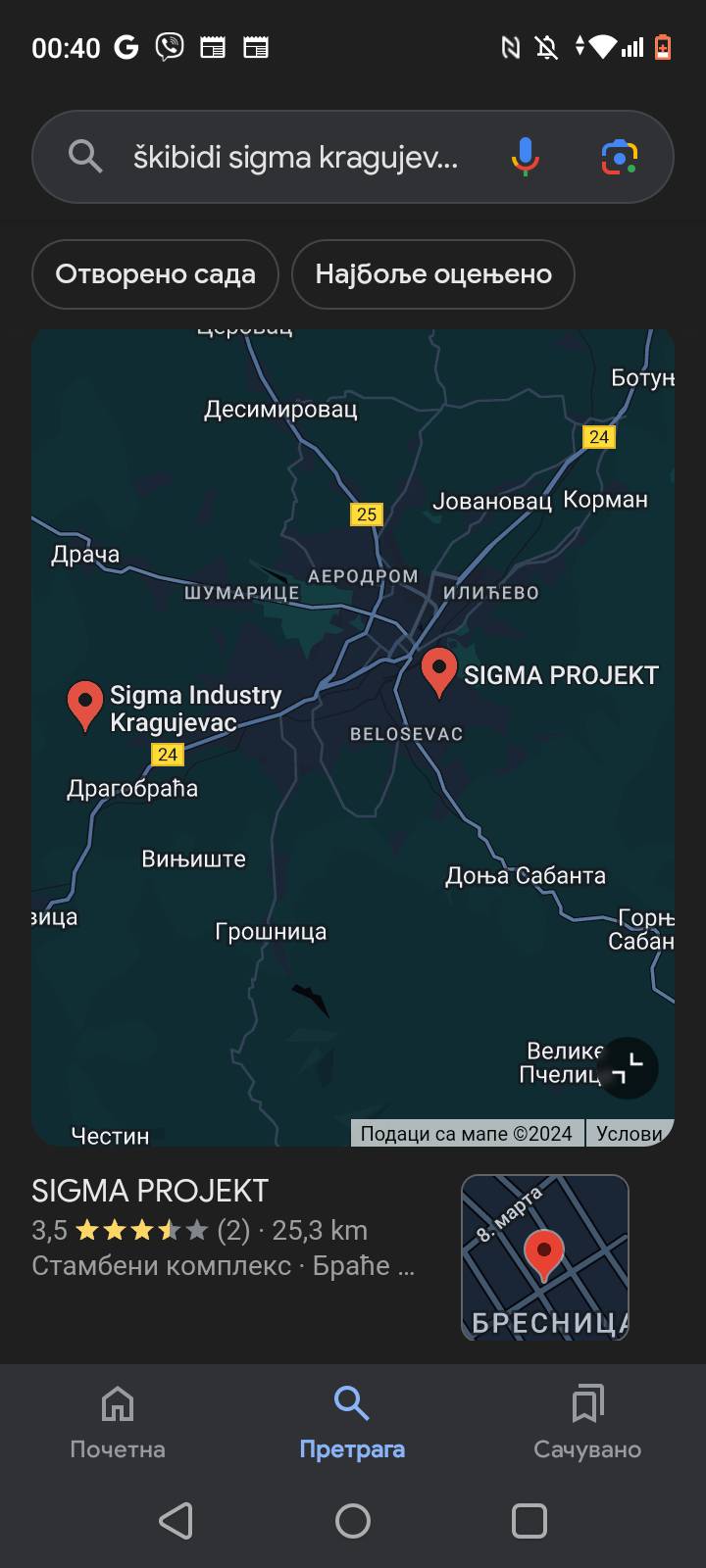Switch to the Претрага tab
706x1568 pixels.
352,1421
